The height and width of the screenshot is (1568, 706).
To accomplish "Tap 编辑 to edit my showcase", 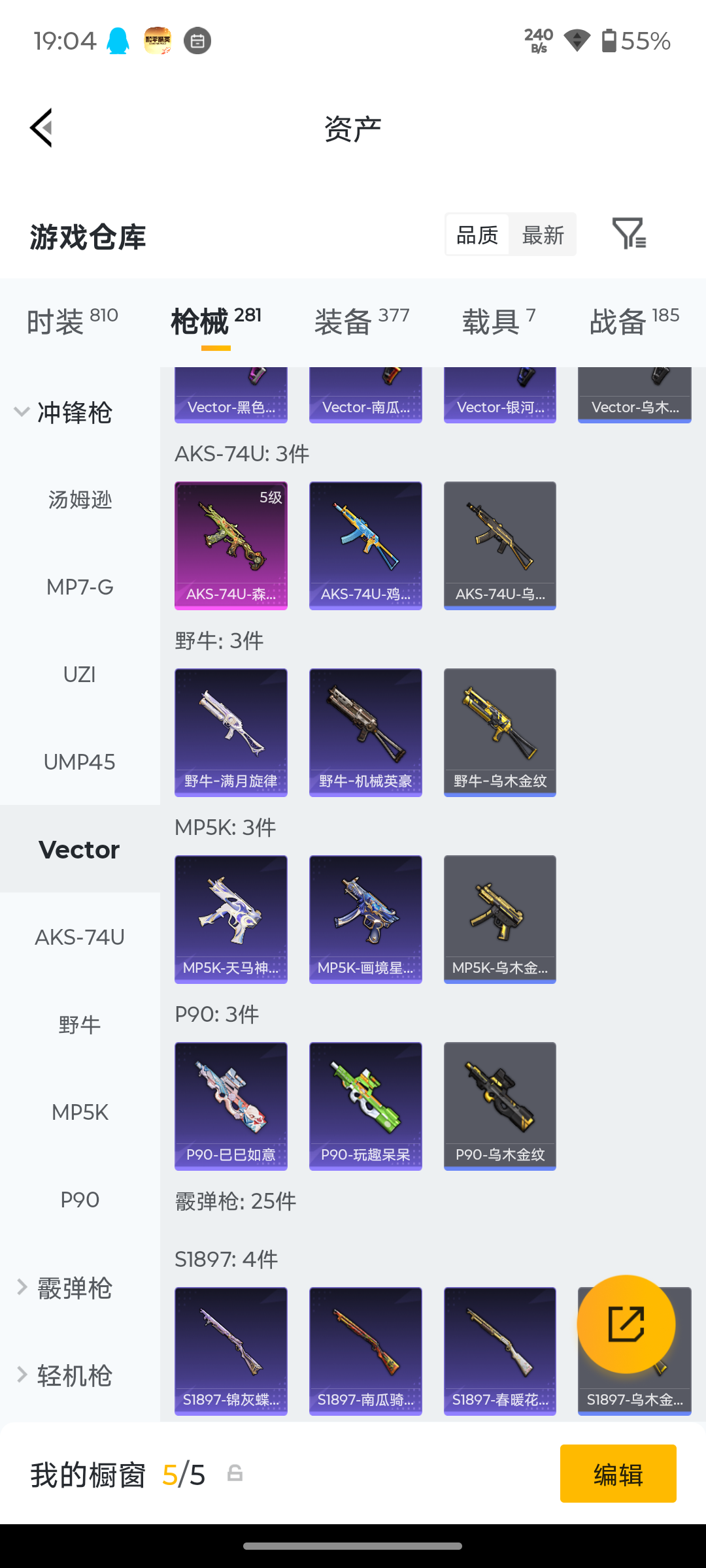I will tap(618, 1473).
